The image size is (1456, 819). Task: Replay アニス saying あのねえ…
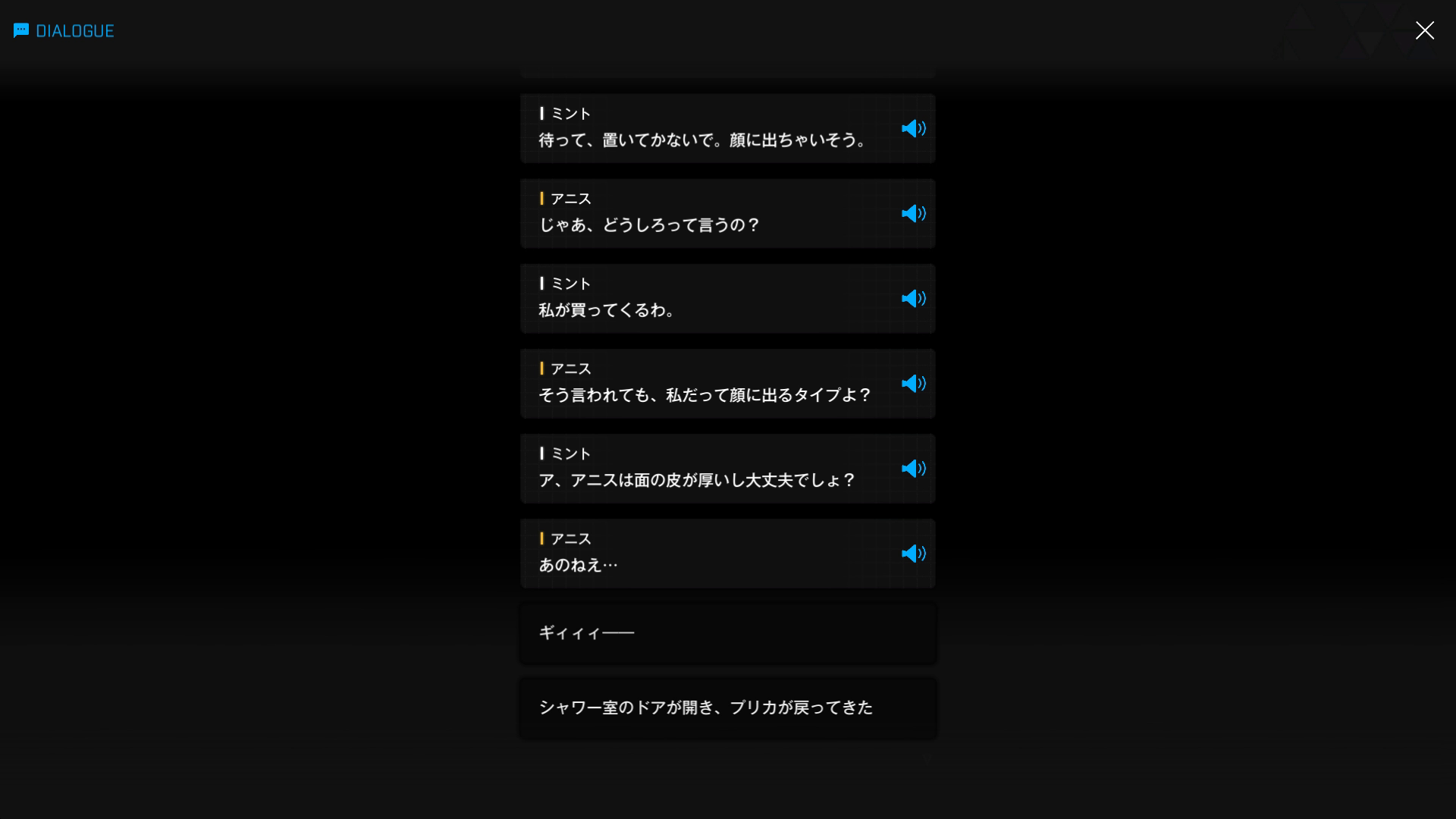pos(913,554)
